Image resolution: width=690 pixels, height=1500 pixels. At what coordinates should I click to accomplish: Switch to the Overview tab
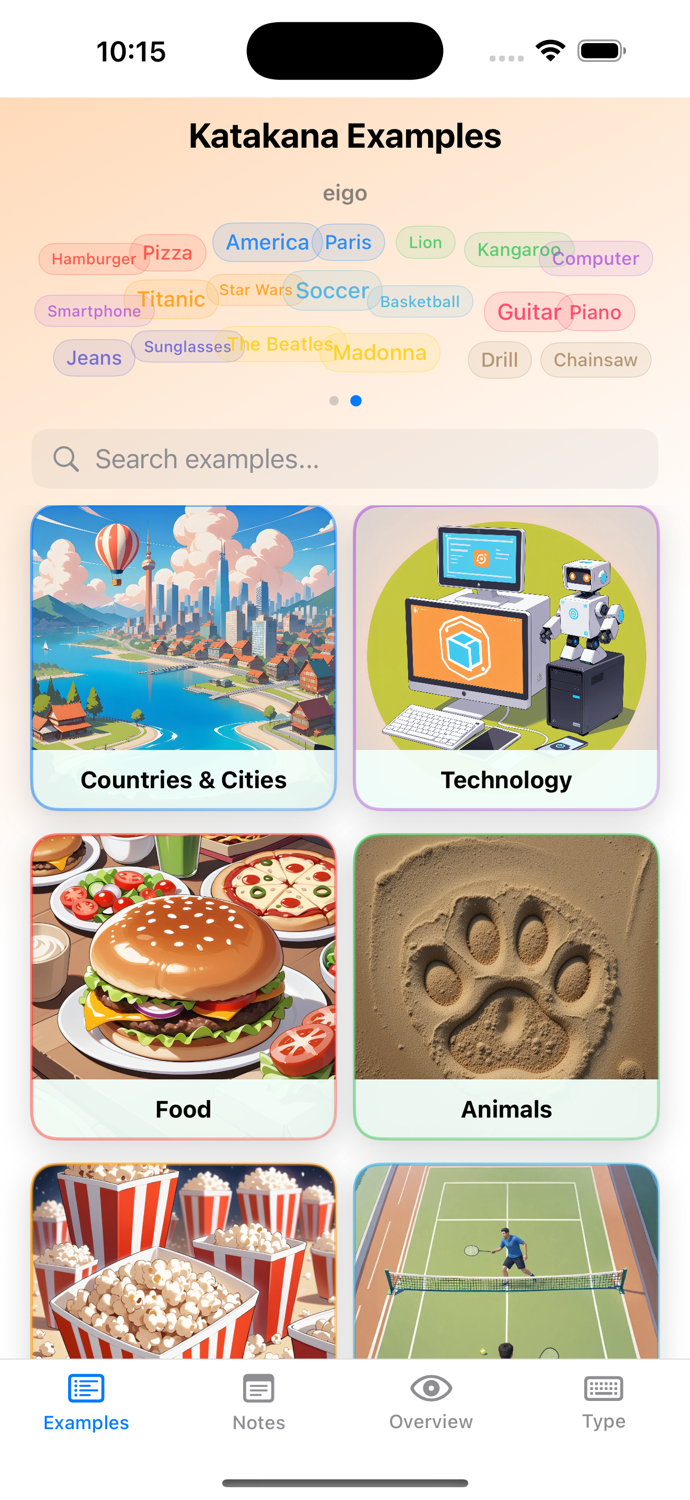pos(431,1402)
